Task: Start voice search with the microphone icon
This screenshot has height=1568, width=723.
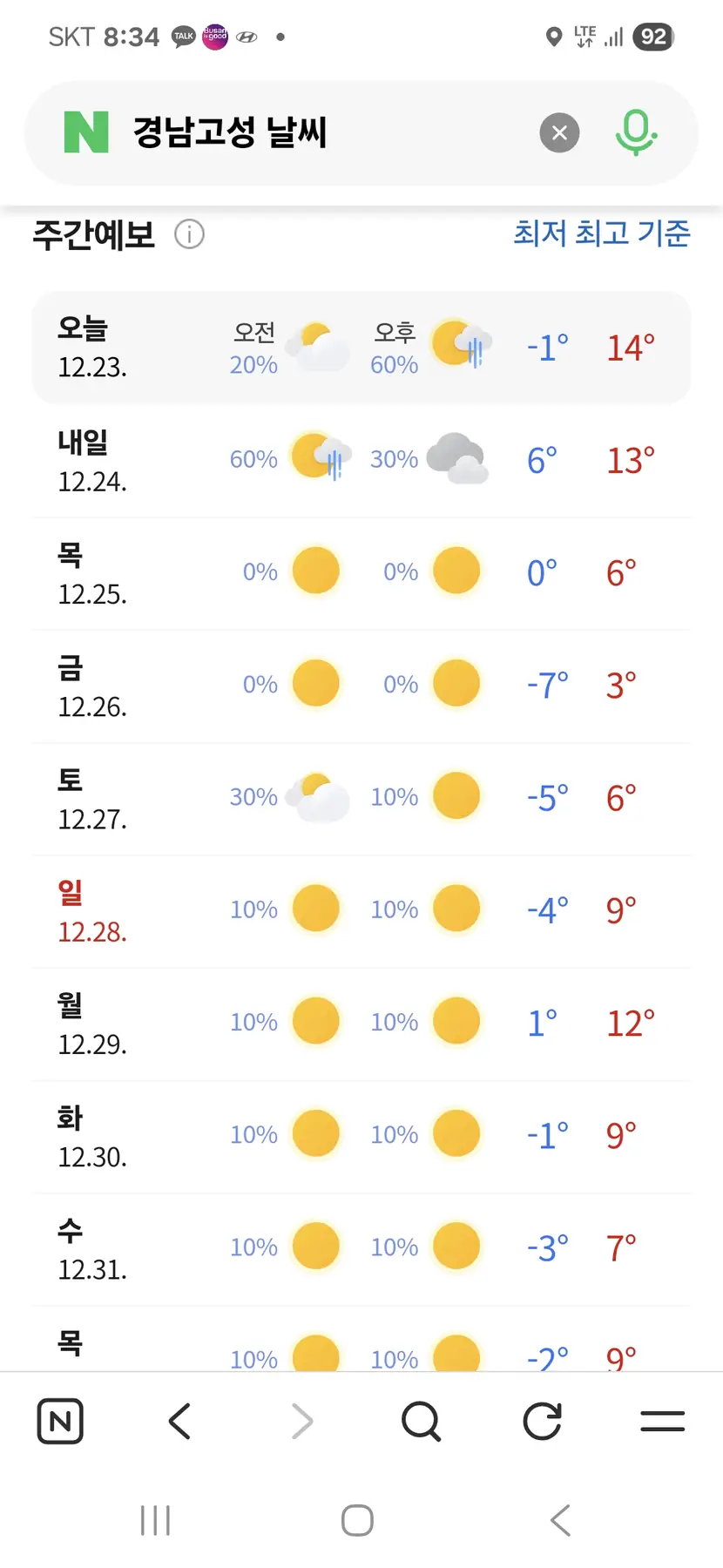Action: (x=636, y=133)
